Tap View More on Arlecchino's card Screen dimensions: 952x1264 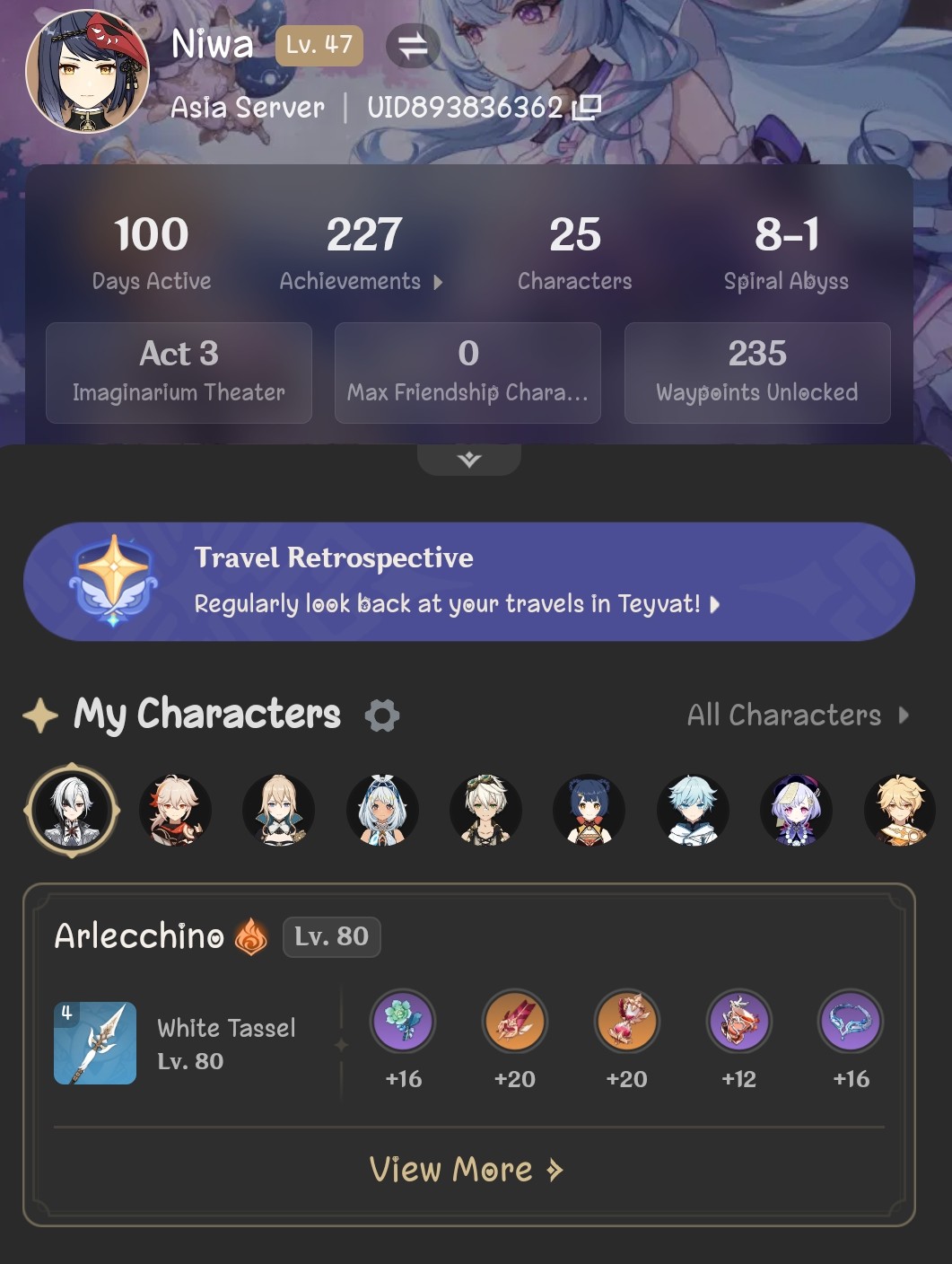467,1170
